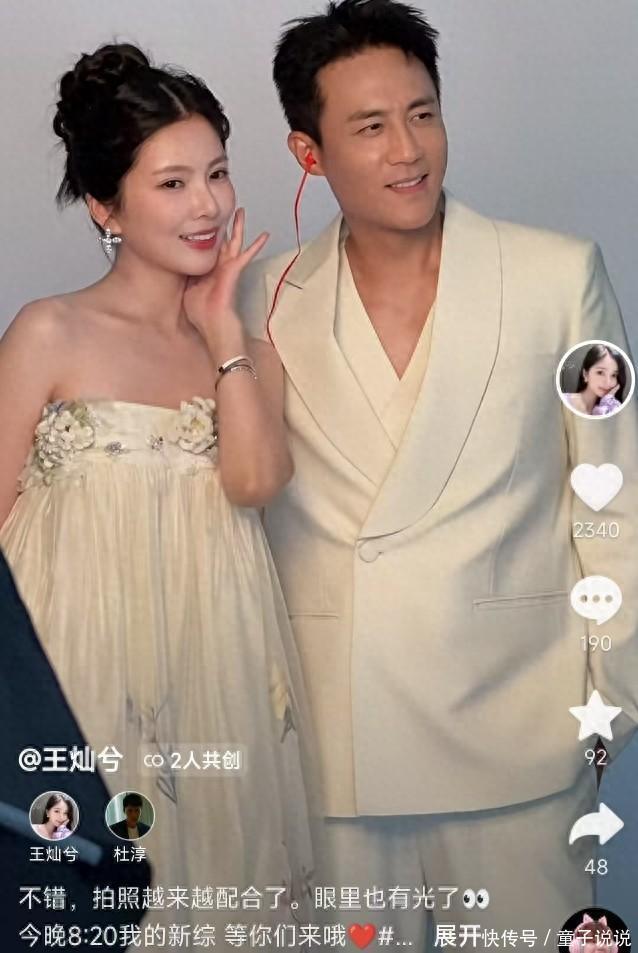The width and height of the screenshot is (638, 953).
Task: Share this video via the arrow icon
Action: pos(596,825)
